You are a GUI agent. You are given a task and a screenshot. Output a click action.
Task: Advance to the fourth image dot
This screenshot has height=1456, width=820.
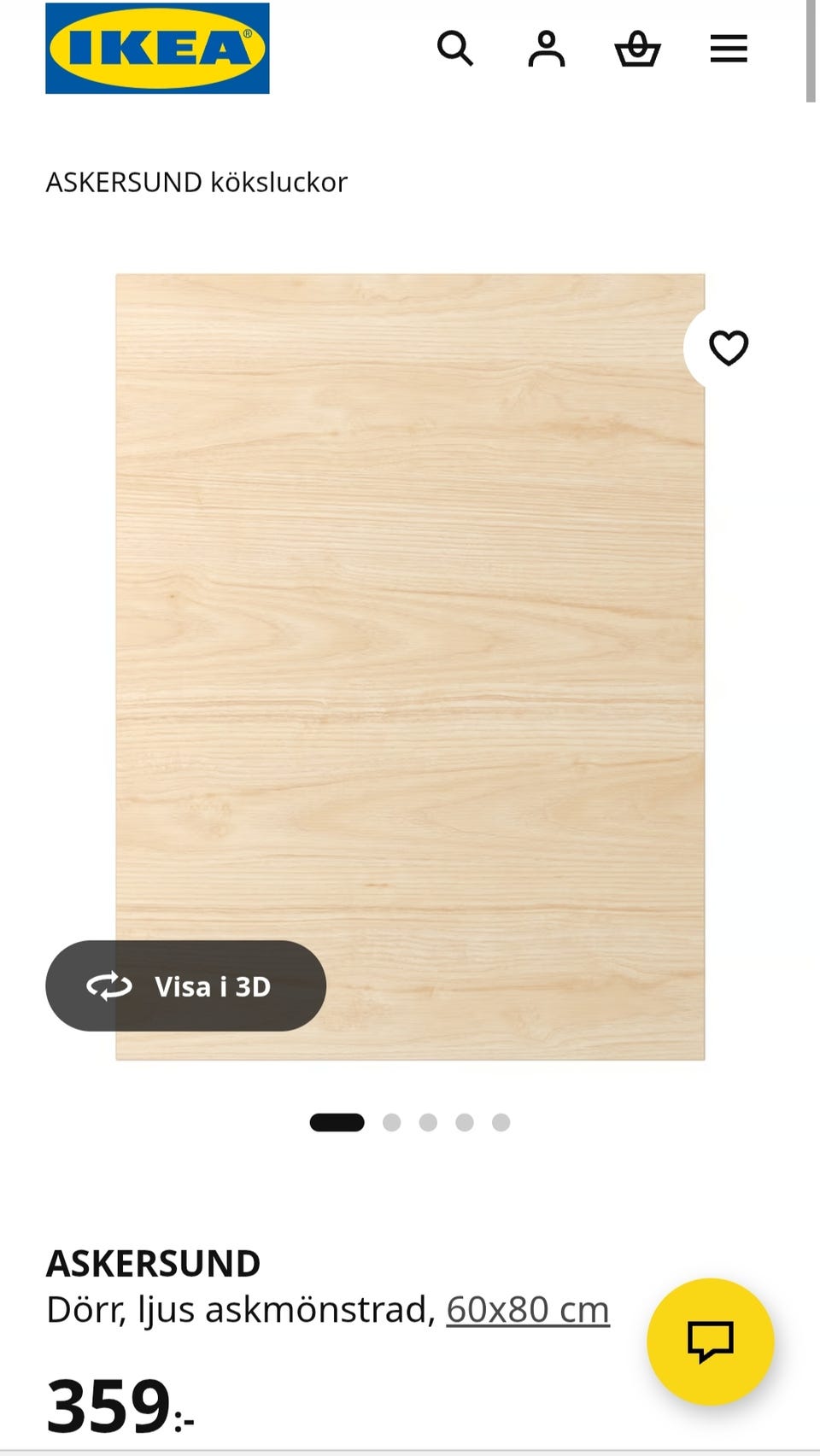click(464, 1121)
